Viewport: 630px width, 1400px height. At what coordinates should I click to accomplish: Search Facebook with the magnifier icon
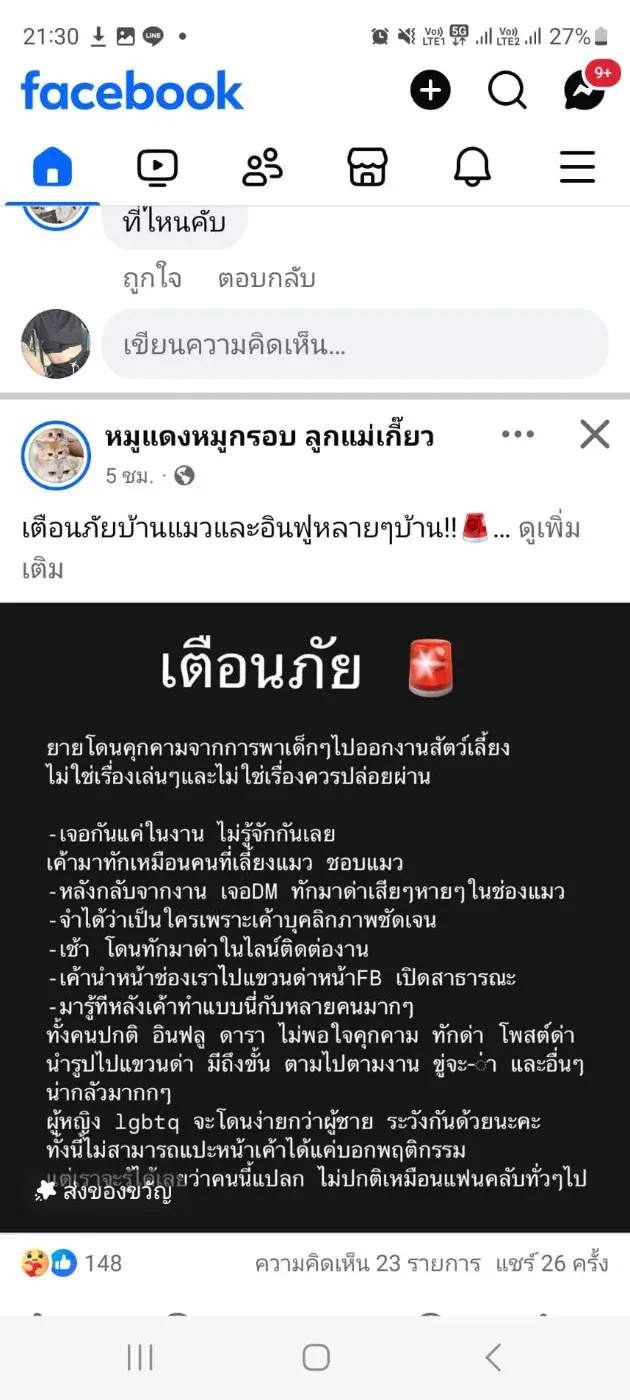tap(507, 91)
